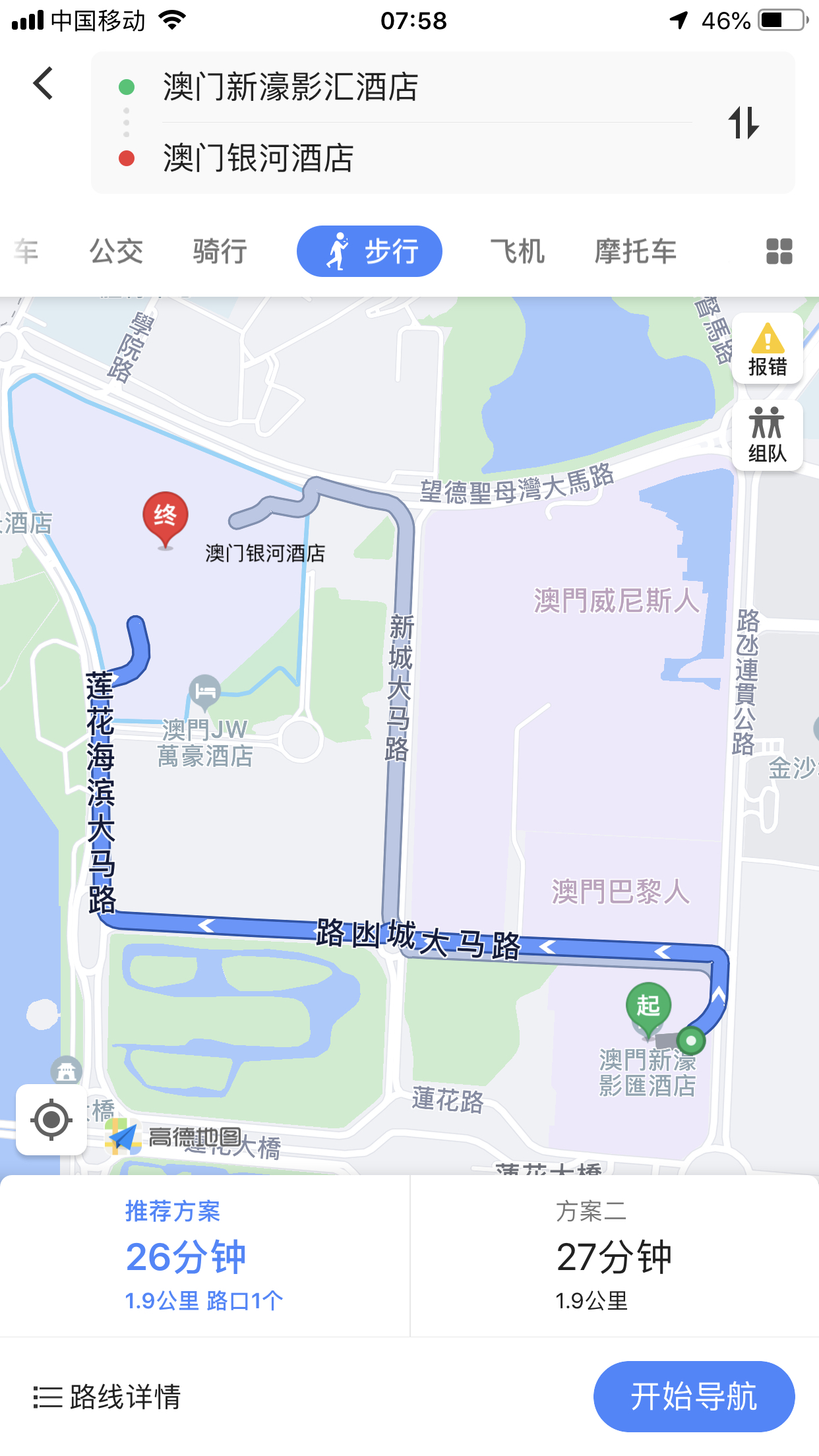Swap start and destination points
The width and height of the screenshot is (819, 1456).
(744, 123)
